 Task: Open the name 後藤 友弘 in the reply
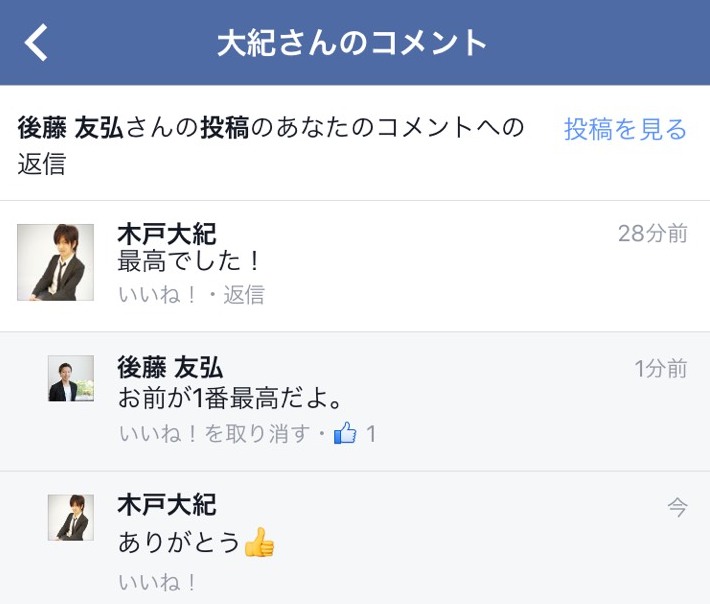click(169, 367)
